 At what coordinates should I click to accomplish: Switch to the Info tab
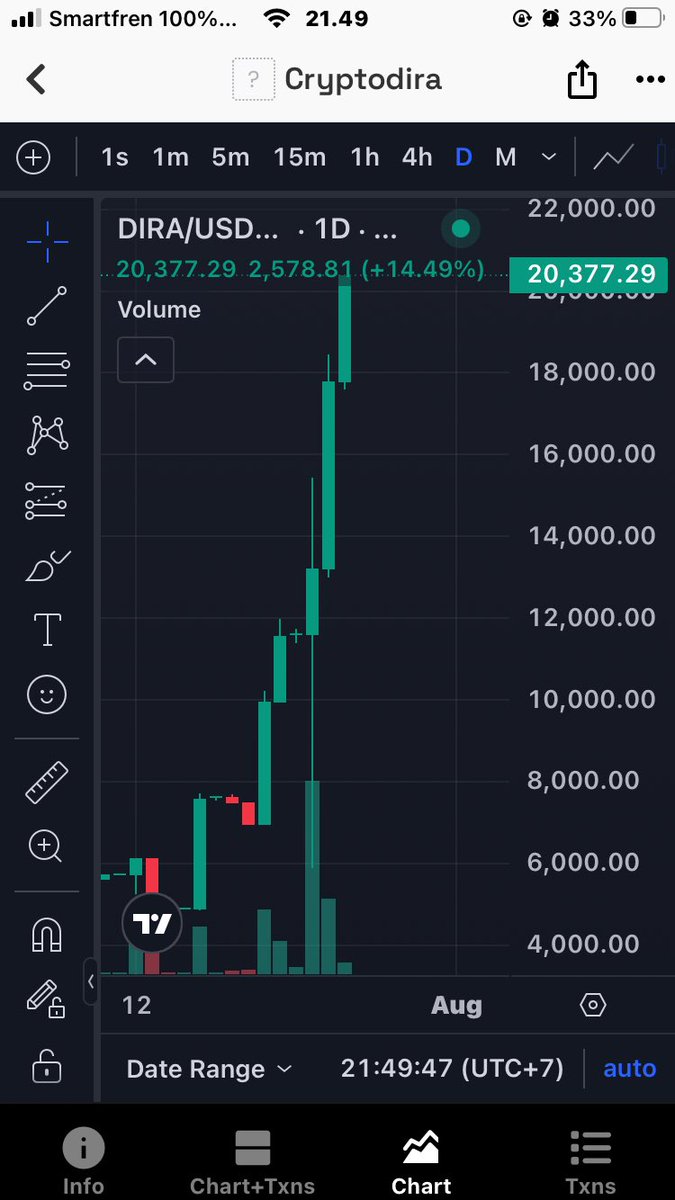tap(84, 1162)
